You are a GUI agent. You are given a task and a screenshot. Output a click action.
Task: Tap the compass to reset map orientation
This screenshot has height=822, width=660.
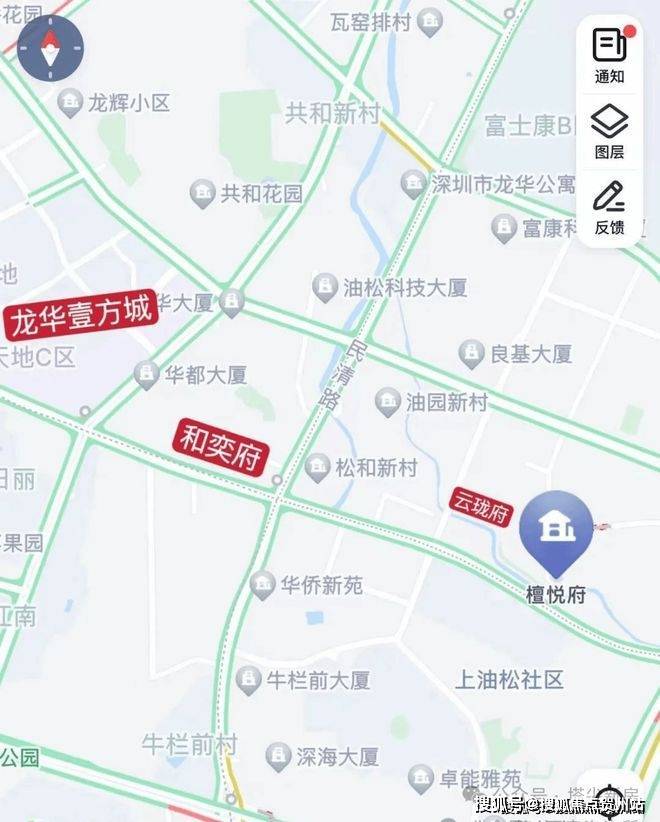(x=51, y=48)
